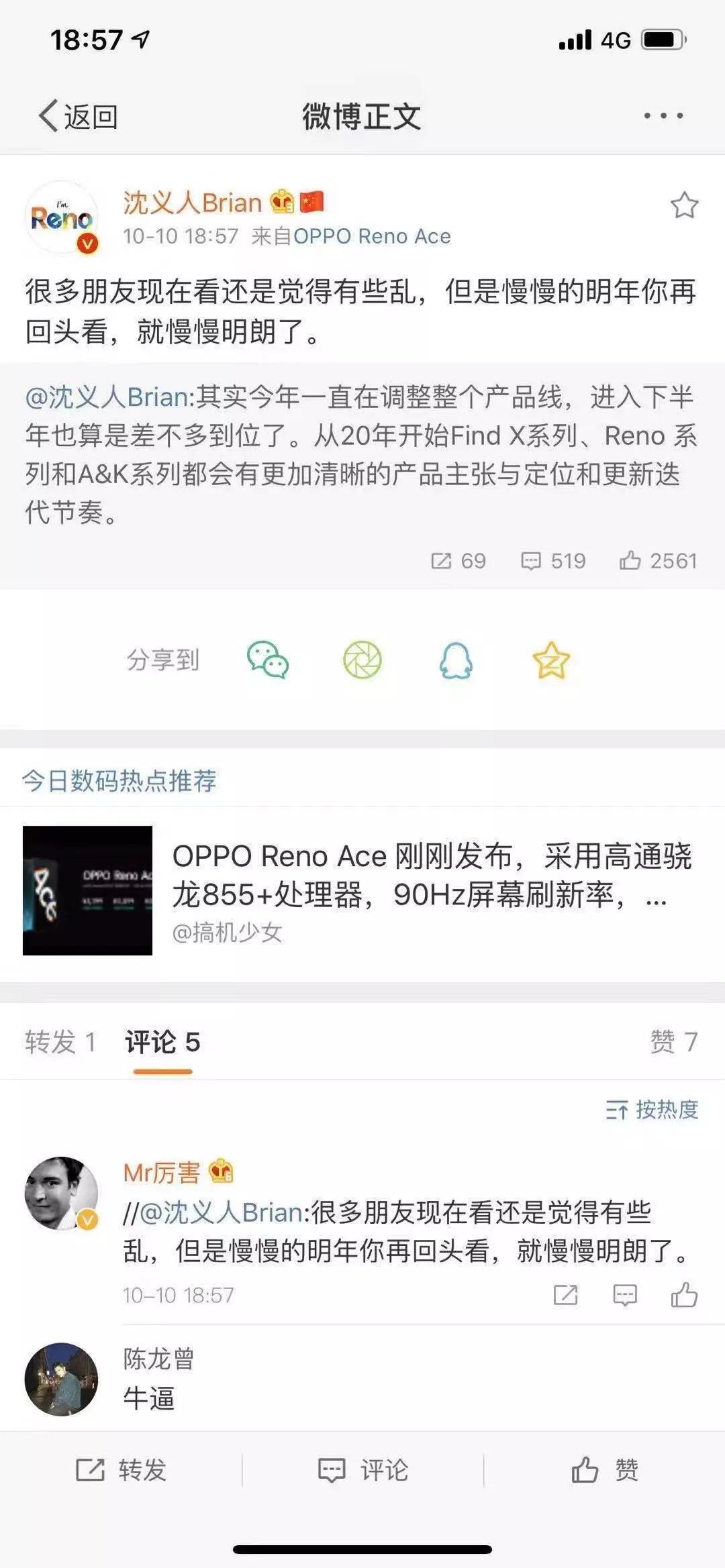Open the OPPO Reno Ace recommended article
Viewport: 725px width, 1568px height.
click(x=362, y=890)
